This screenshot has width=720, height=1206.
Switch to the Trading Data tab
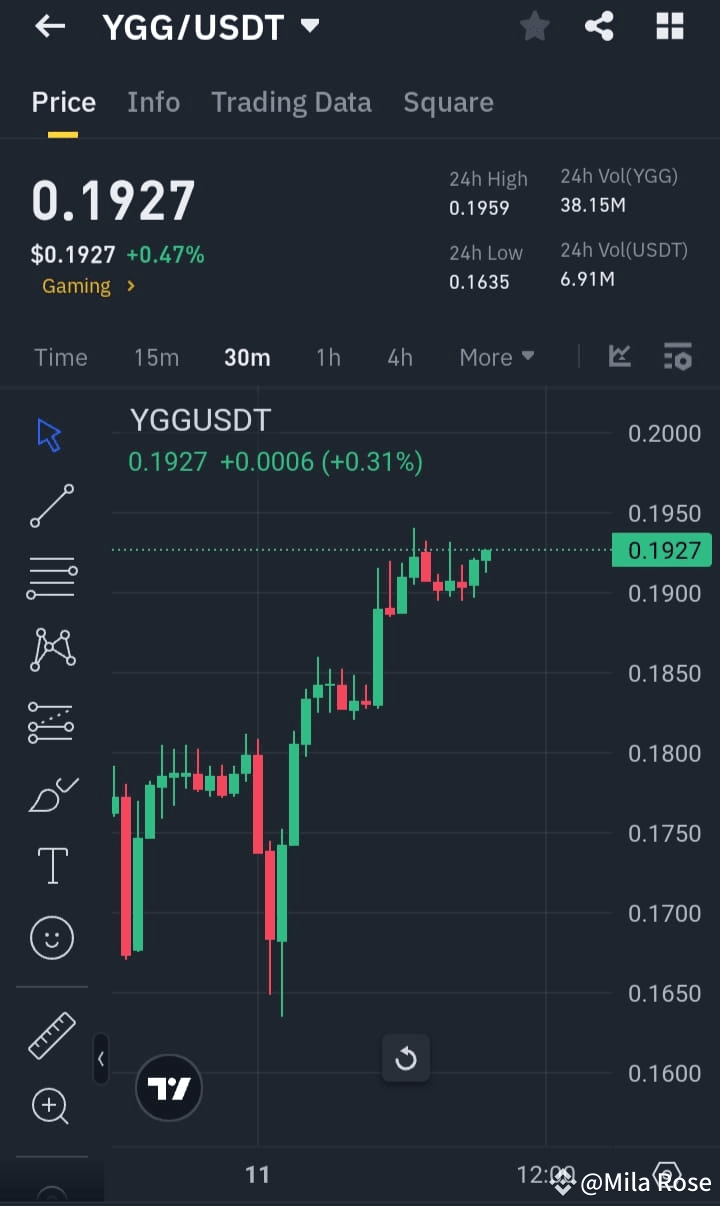[291, 101]
